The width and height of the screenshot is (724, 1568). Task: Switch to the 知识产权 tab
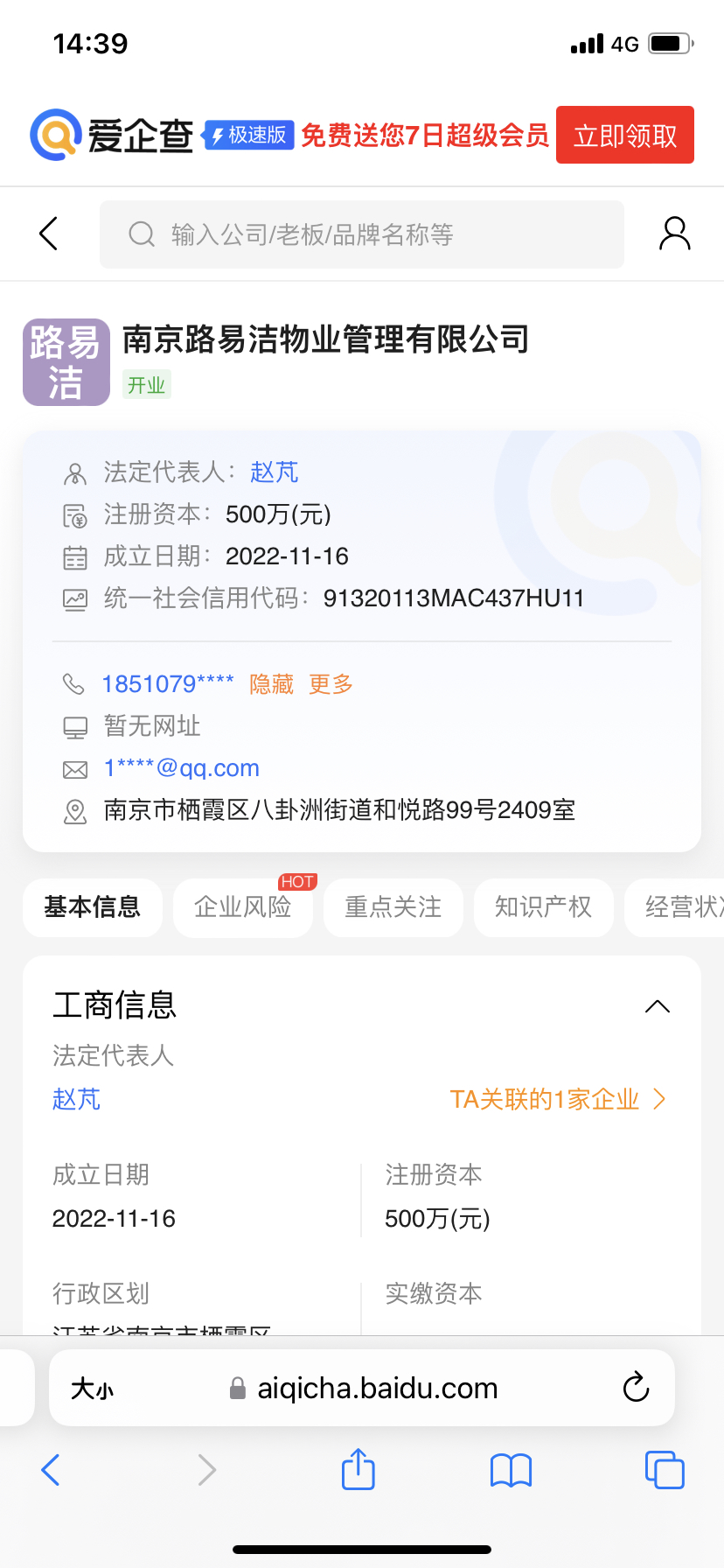pyautogui.click(x=543, y=907)
